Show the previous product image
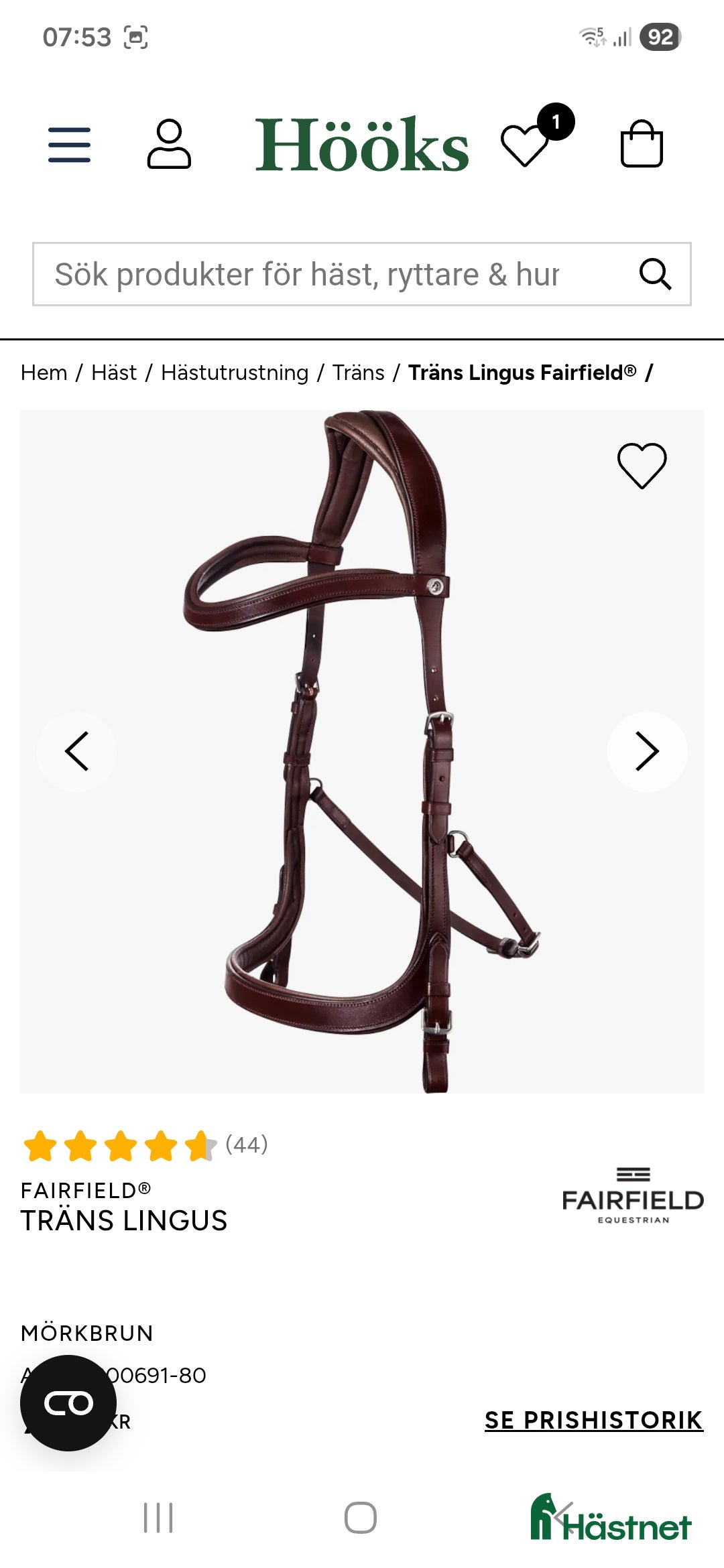 tap(76, 751)
